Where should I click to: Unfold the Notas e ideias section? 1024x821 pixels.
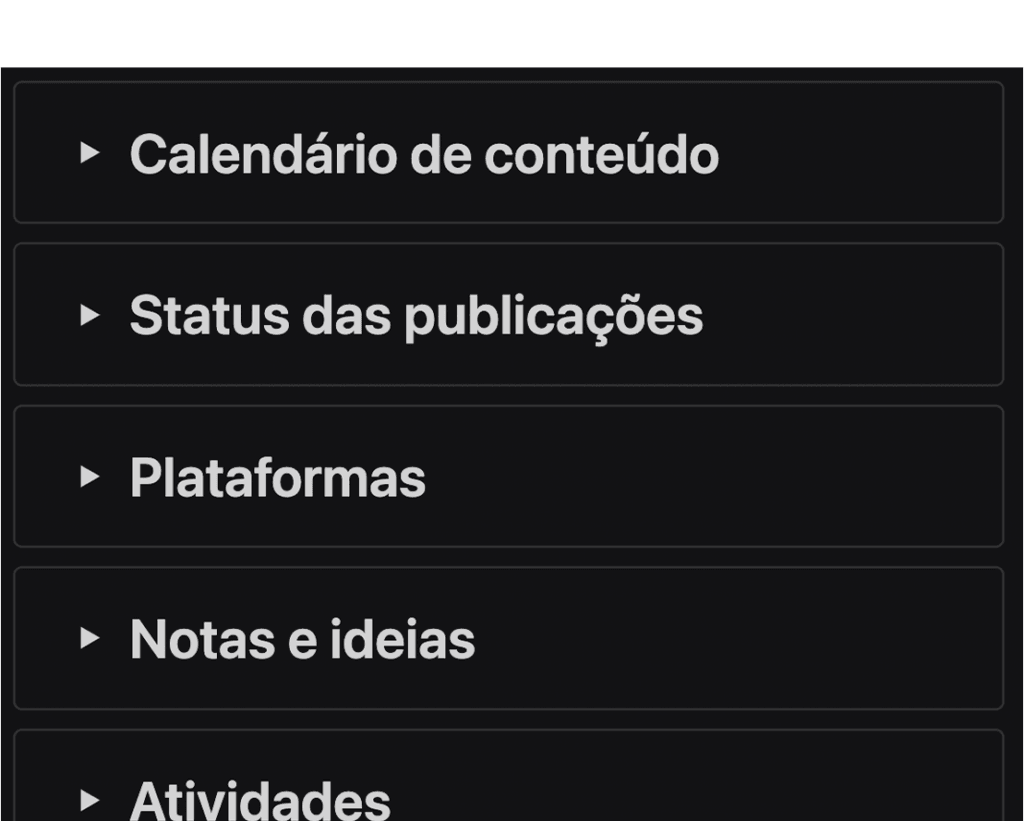[x=90, y=638]
